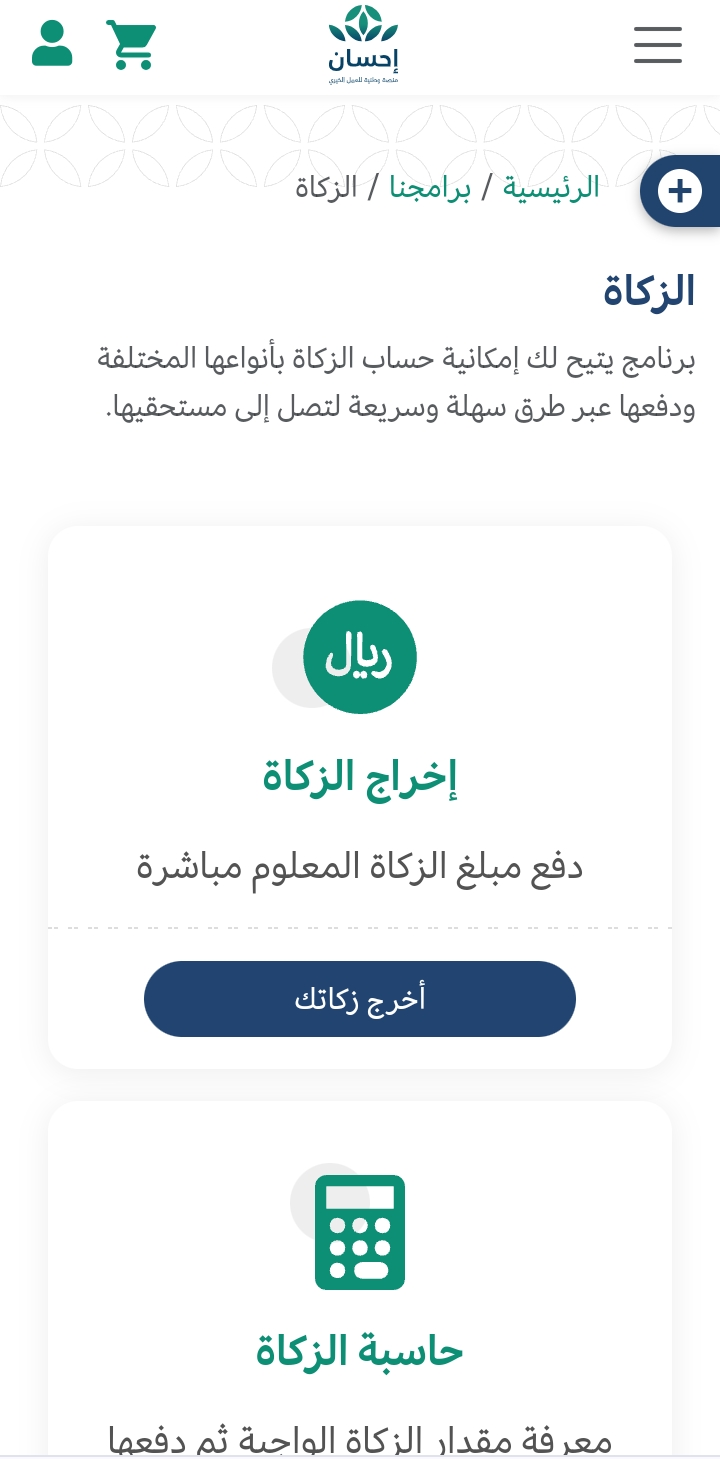Open the حاسبة الزكاة card
This screenshot has height=1459, width=720.
point(360,1278)
